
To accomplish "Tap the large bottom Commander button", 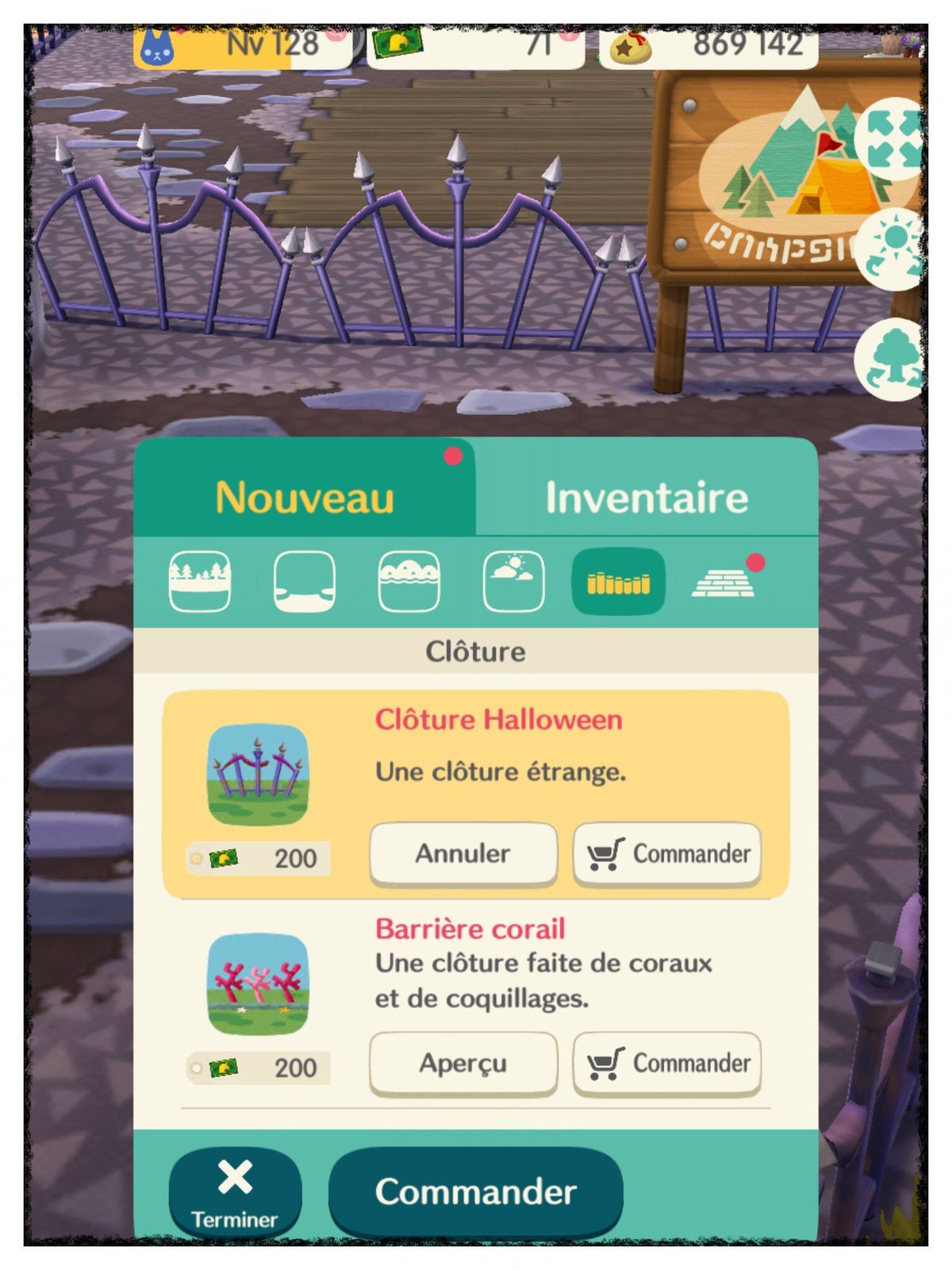I will 475,1192.
